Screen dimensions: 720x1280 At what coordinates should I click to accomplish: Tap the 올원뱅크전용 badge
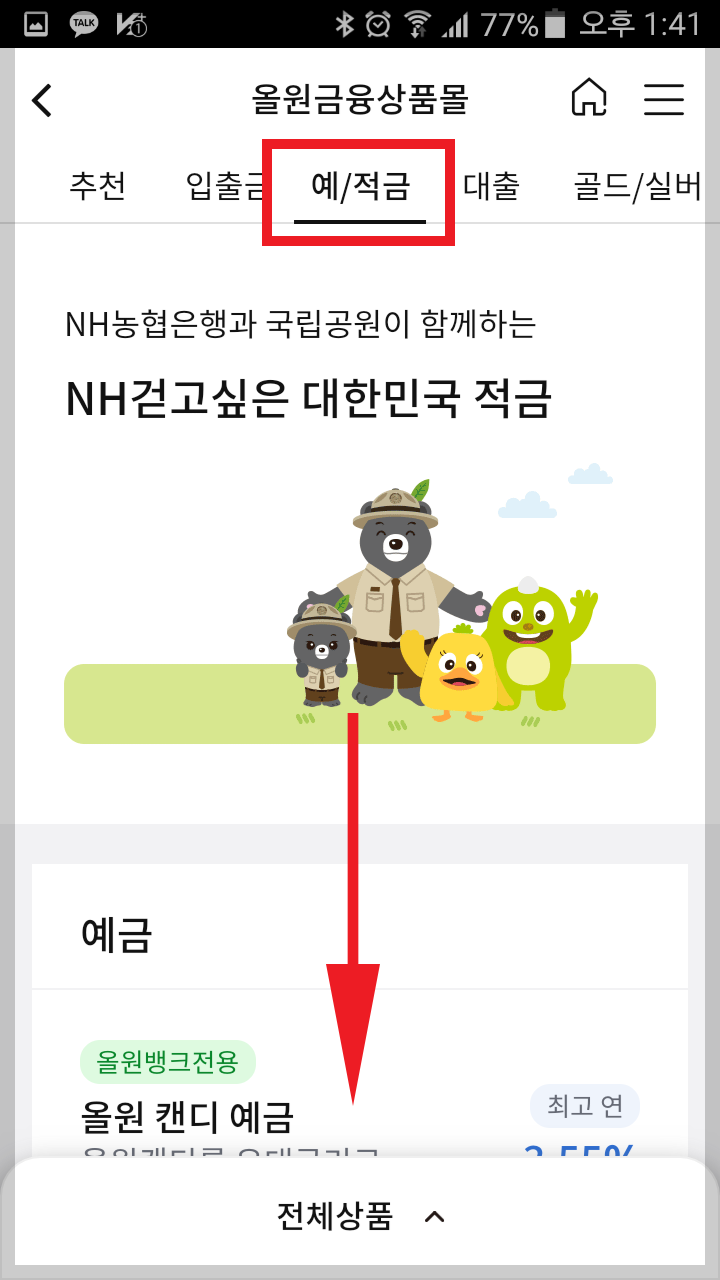tap(167, 1063)
